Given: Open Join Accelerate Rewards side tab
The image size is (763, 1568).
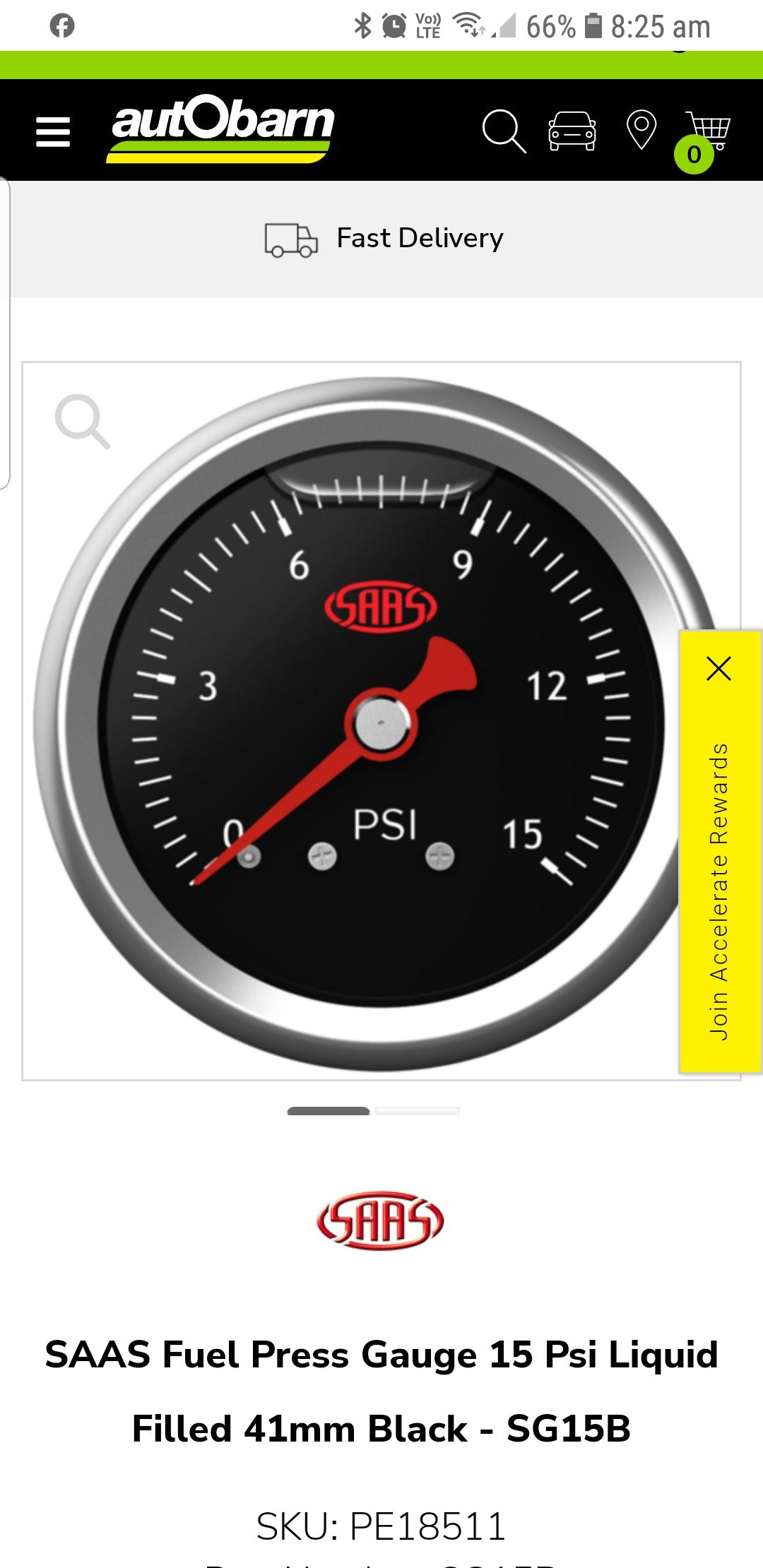Looking at the screenshot, I should coord(720,891).
